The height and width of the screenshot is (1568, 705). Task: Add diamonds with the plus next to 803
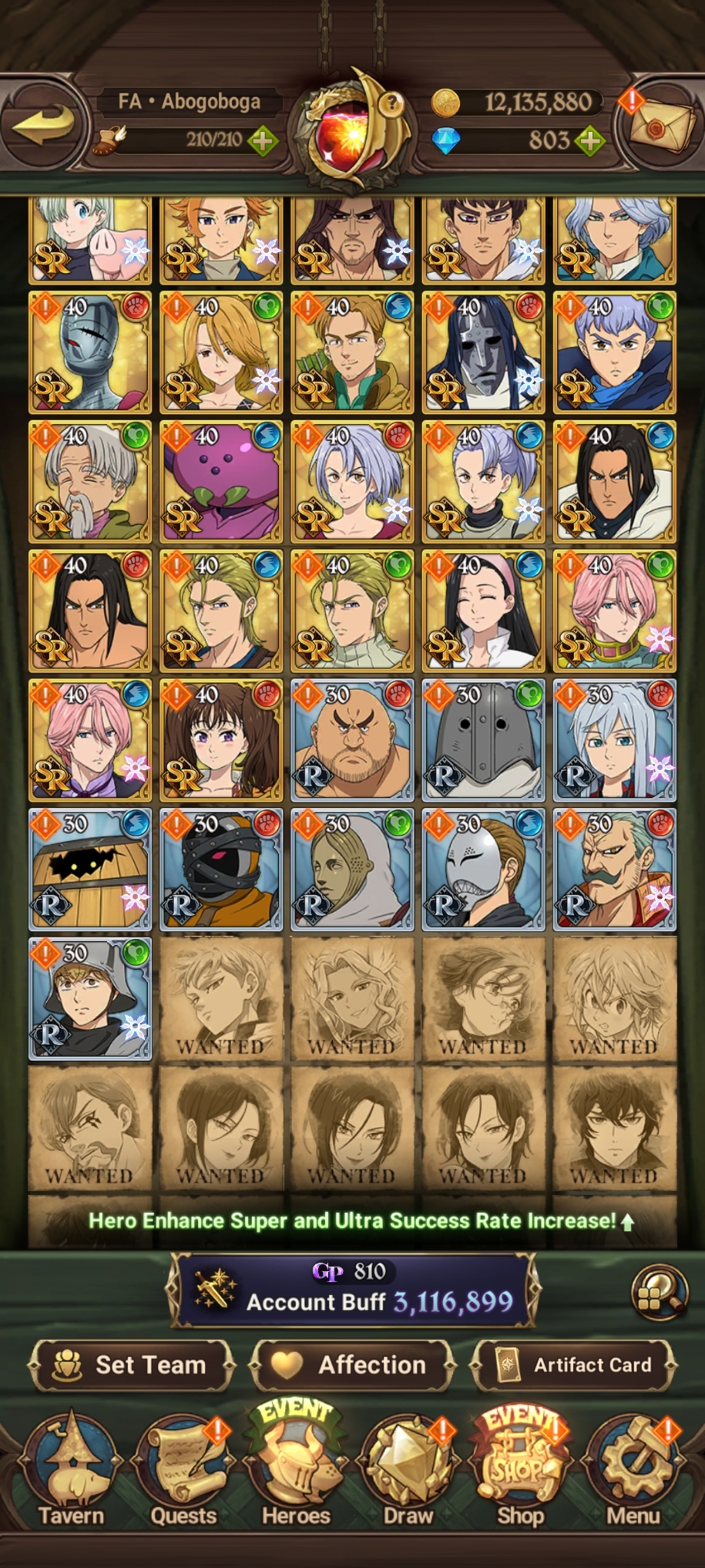tap(589, 140)
